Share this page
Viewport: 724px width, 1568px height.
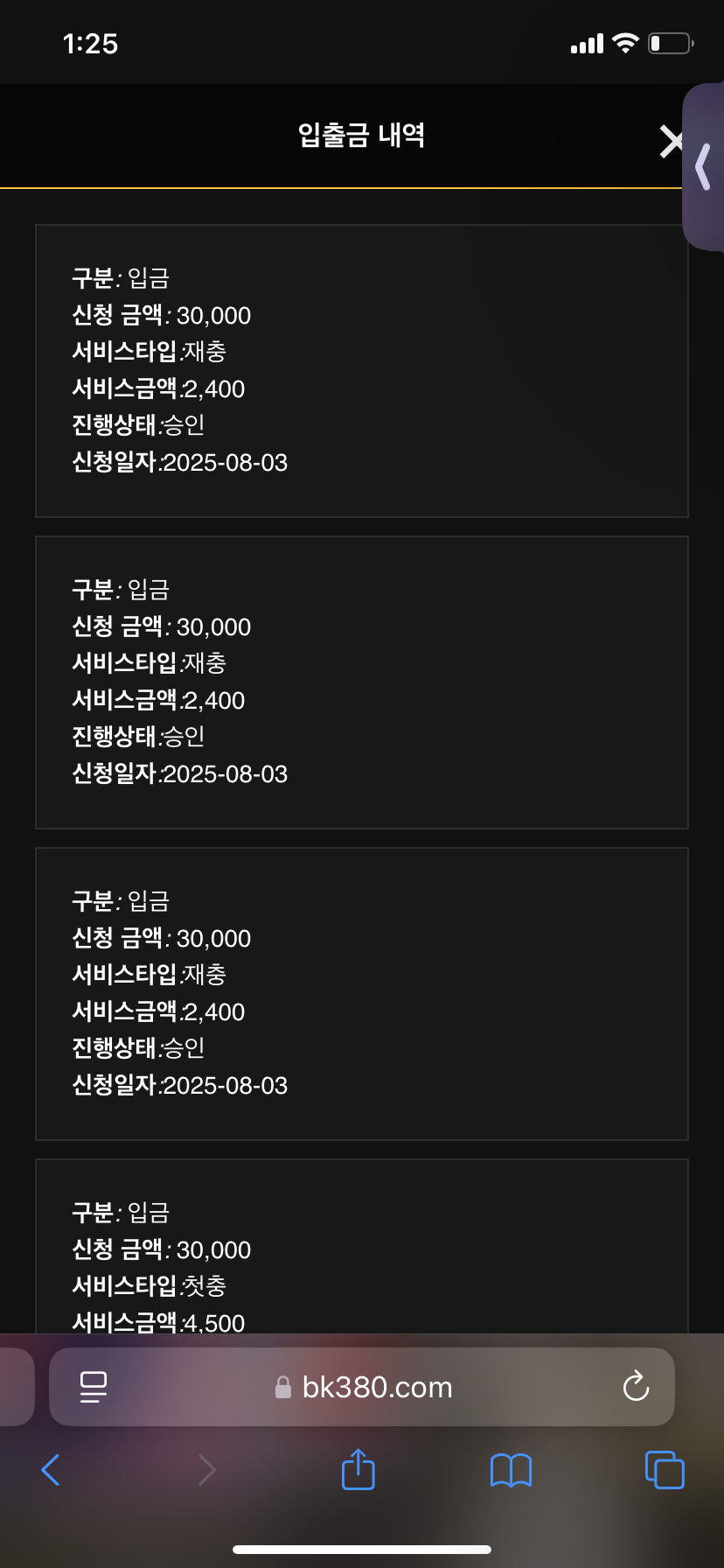pos(358,1469)
